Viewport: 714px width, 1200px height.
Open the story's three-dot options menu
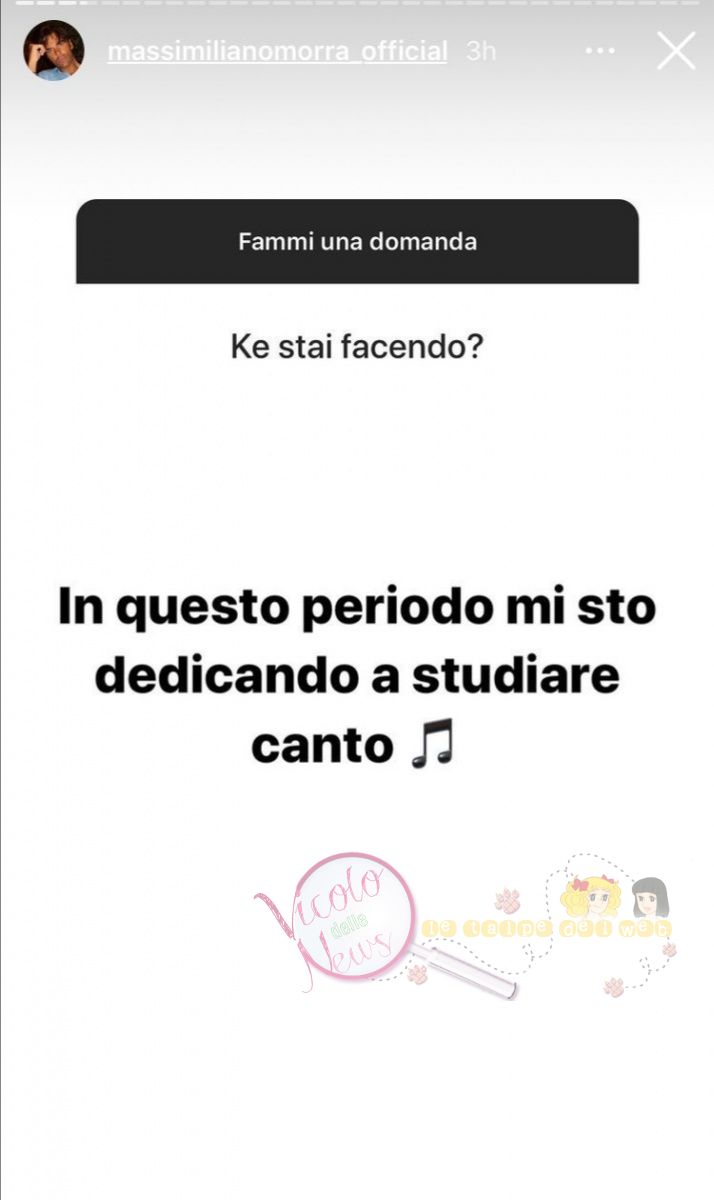tap(600, 50)
